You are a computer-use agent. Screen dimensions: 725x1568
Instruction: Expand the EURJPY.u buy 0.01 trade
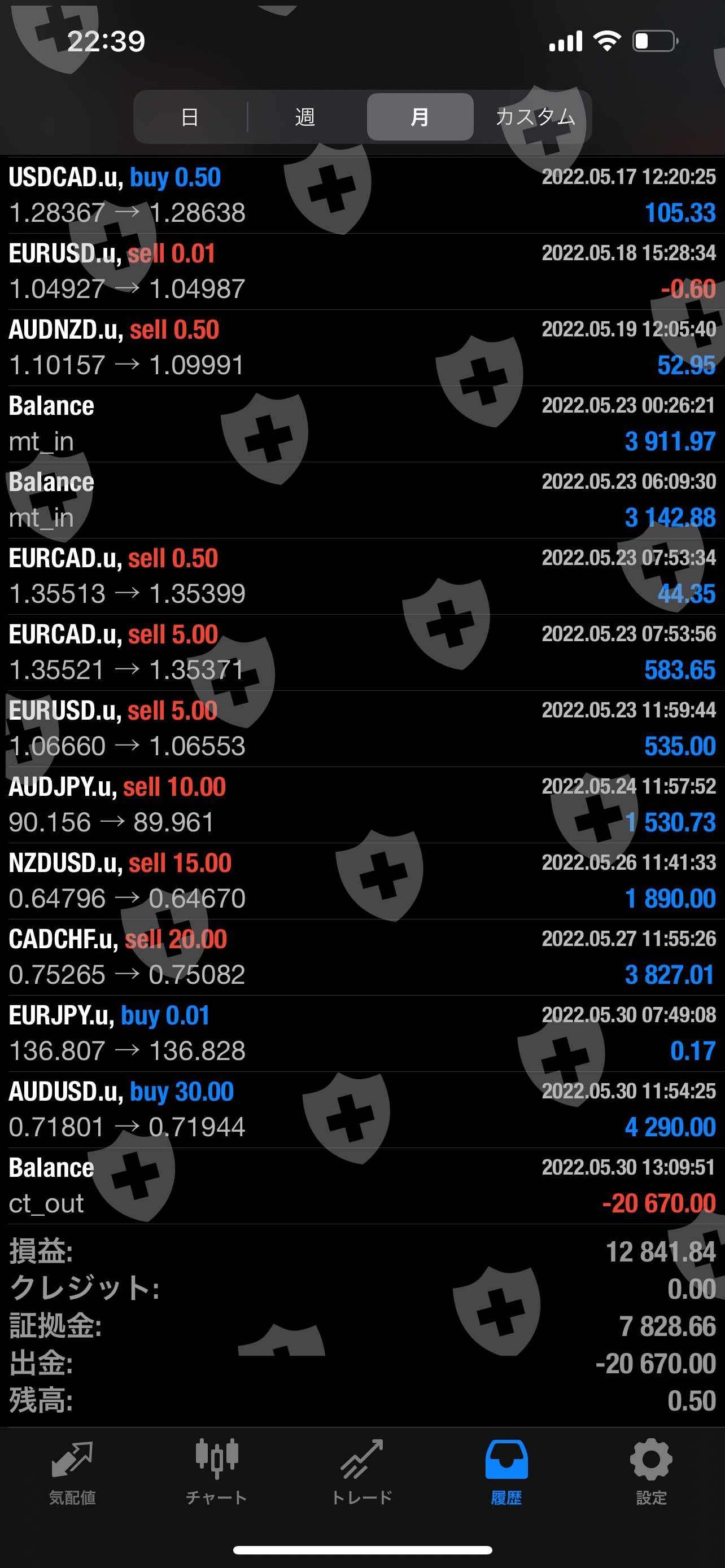tap(362, 1033)
